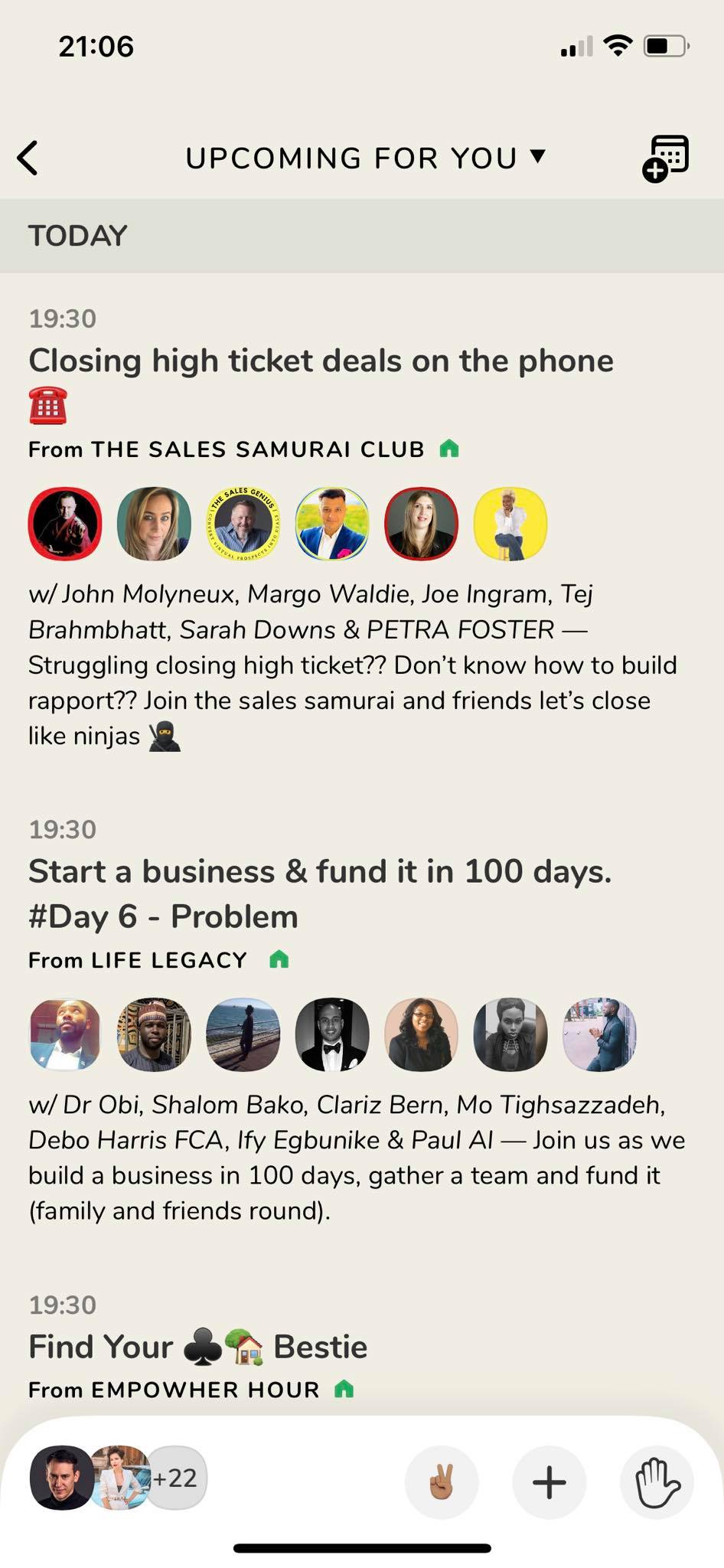
Task: Schedule a new event with calendar icon
Action: [665, 158]
